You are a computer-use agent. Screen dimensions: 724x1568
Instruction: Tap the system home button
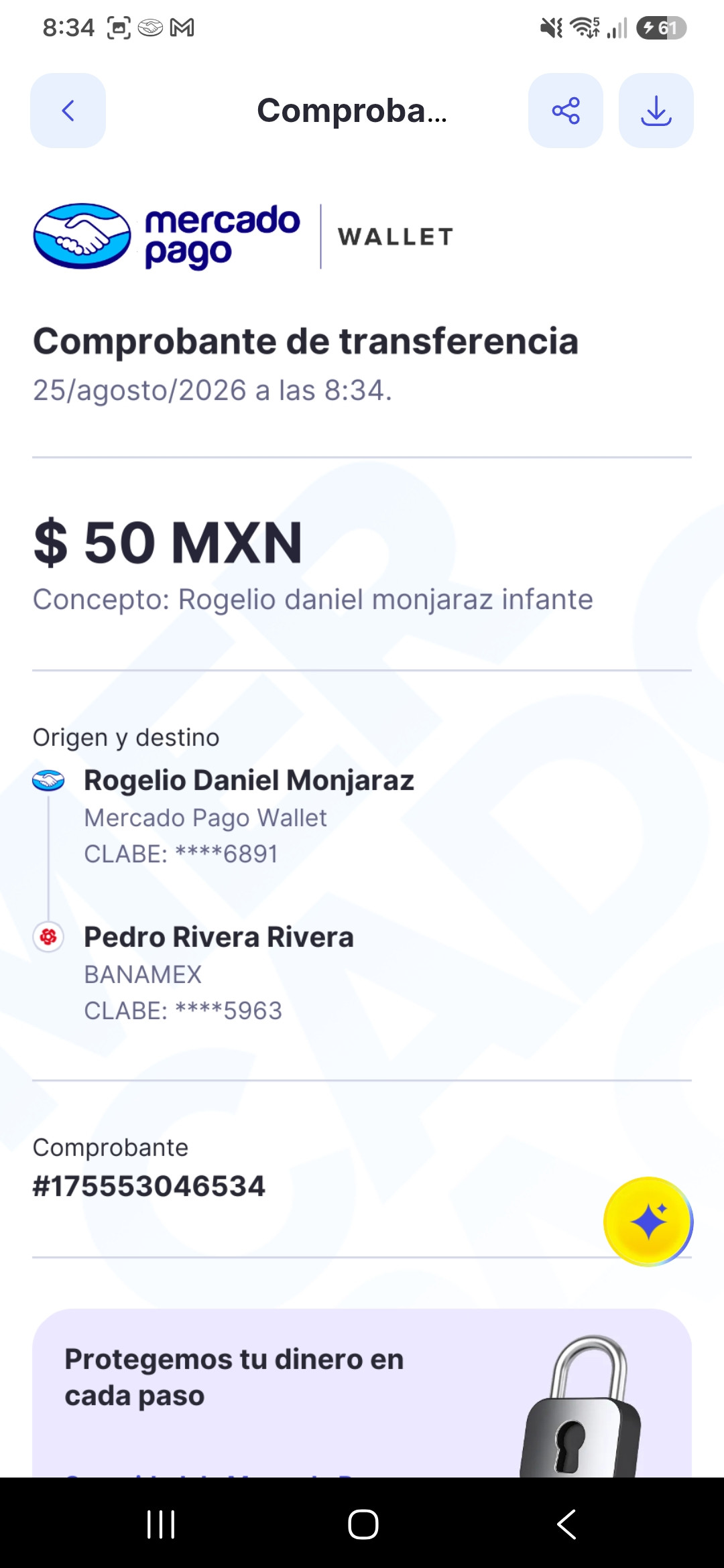click(363, 1524)
